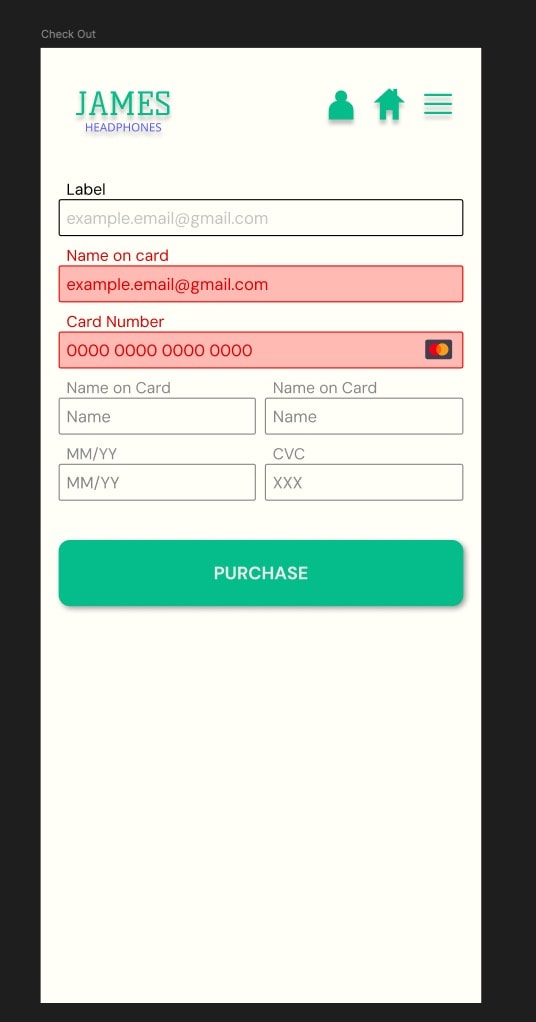The height and width of the screenshot is (1022, 536).
Task: Go to the home icon
Action: point(389,104)
